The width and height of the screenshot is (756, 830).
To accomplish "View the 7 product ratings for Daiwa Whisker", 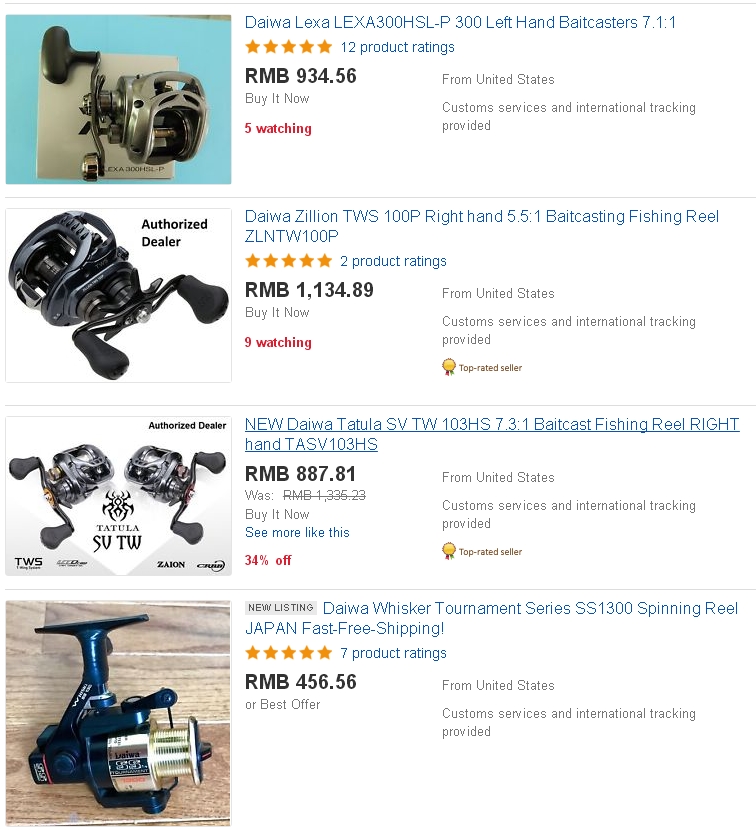I will (393, 653).
